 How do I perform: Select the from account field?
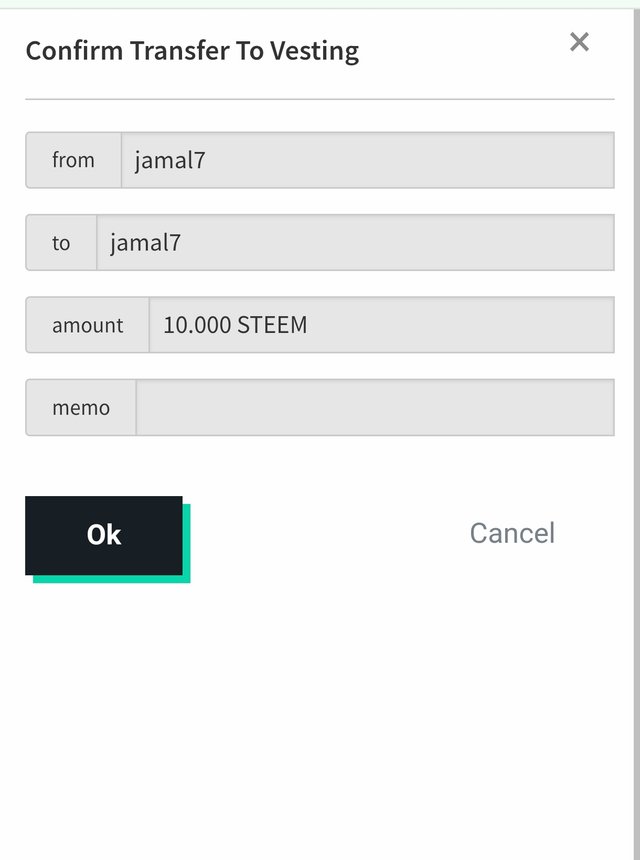coord(366,160)
